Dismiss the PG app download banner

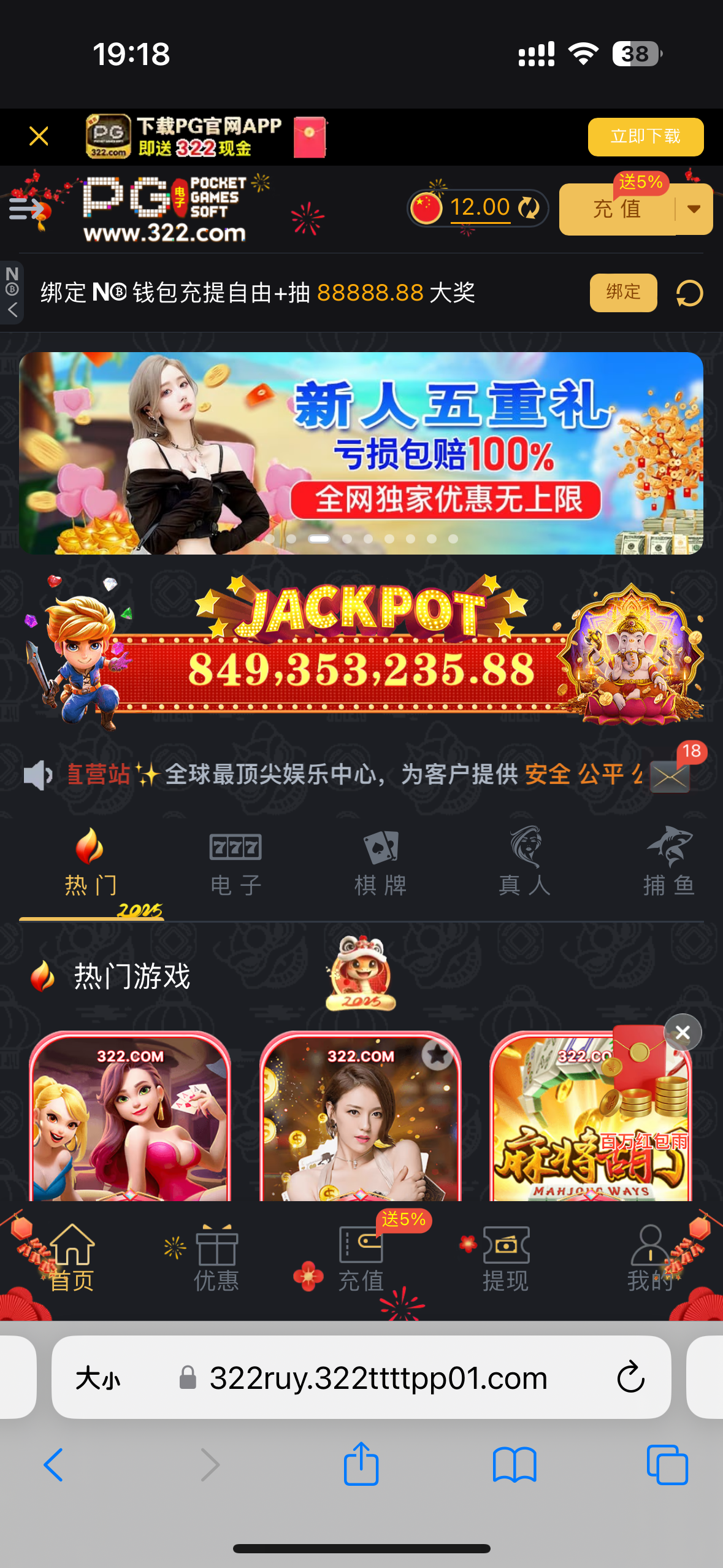click(39, 136)
